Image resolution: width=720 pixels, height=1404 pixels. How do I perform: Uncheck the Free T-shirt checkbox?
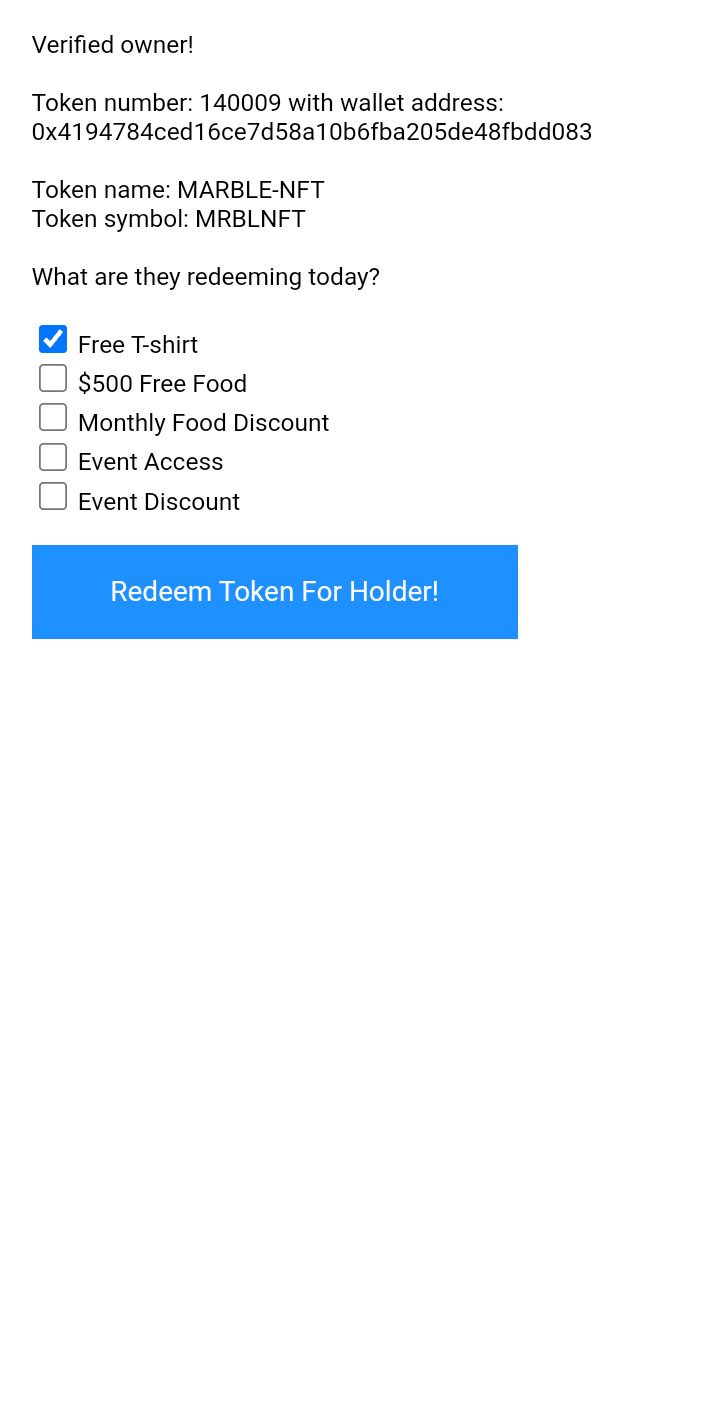[53, 339]
